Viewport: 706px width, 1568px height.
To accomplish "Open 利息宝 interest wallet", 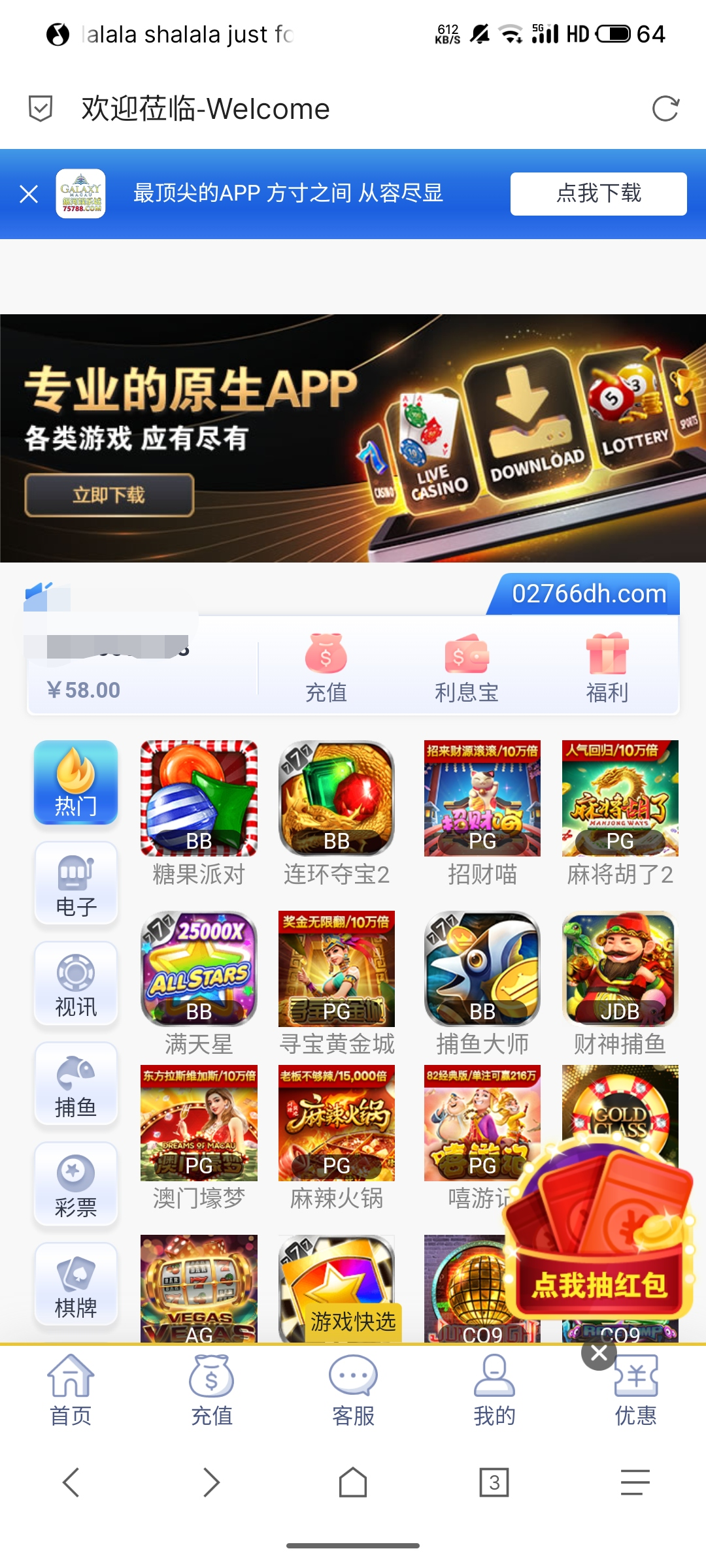I will (467, 668).
